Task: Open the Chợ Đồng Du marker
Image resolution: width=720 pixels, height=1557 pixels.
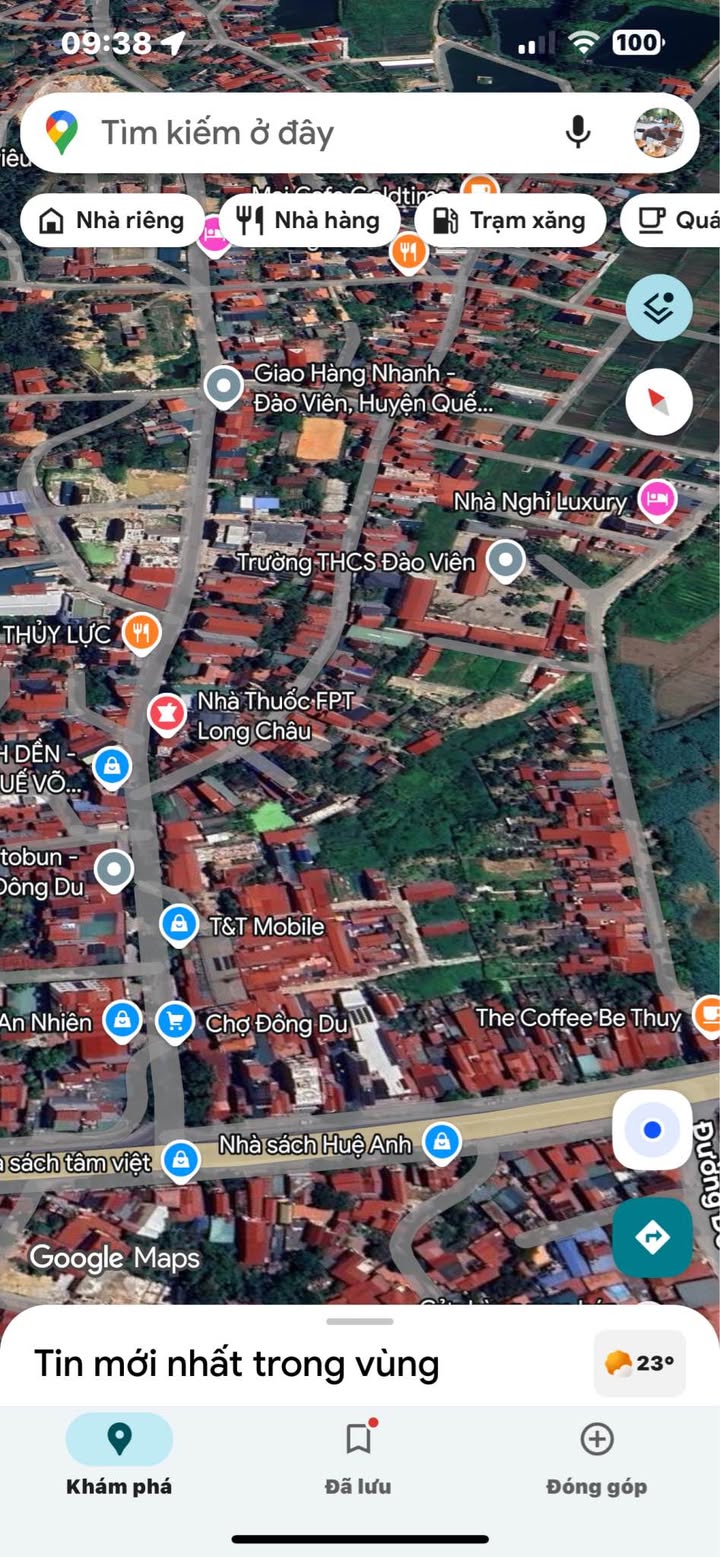Action: point(175,1021)
